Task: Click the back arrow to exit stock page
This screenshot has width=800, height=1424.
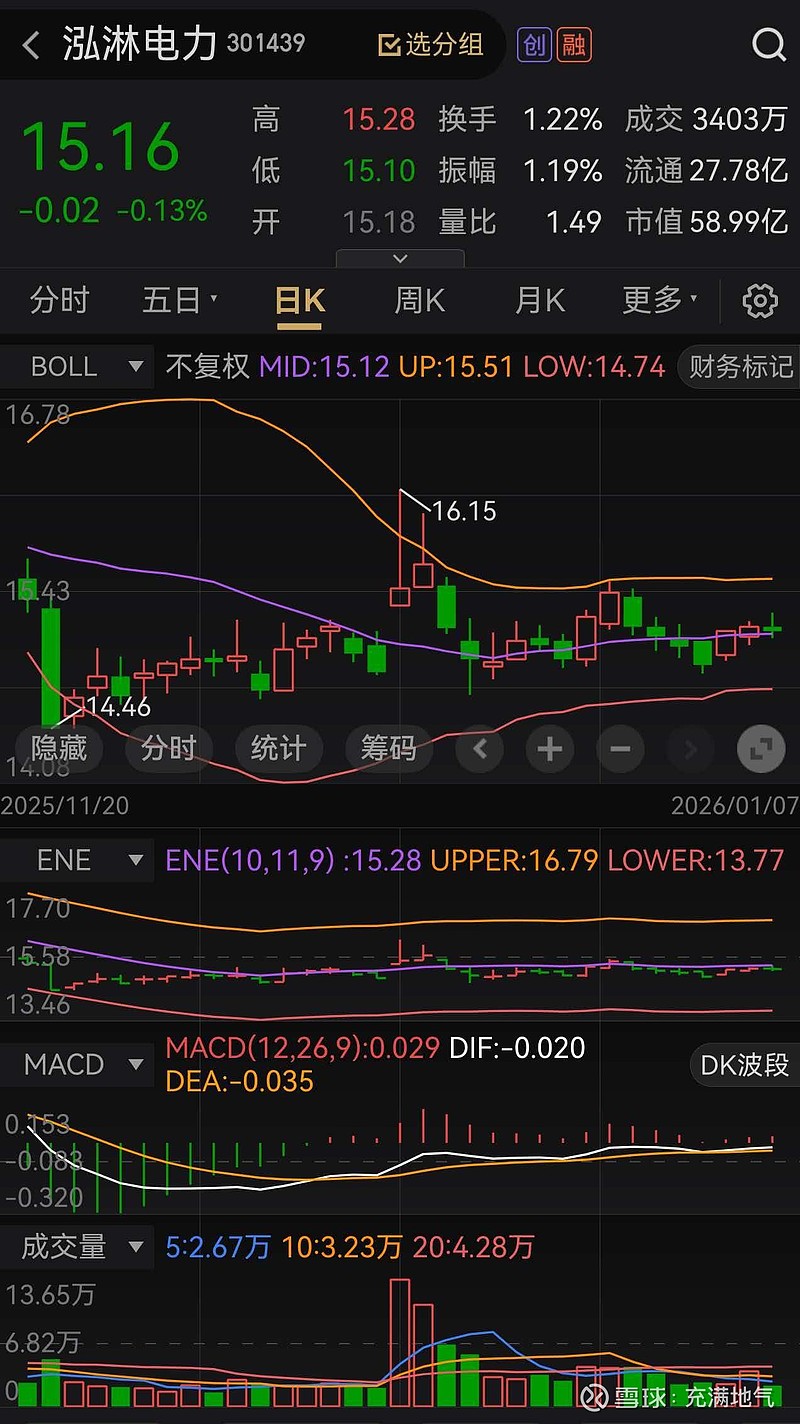Action: tap(30, 44)
